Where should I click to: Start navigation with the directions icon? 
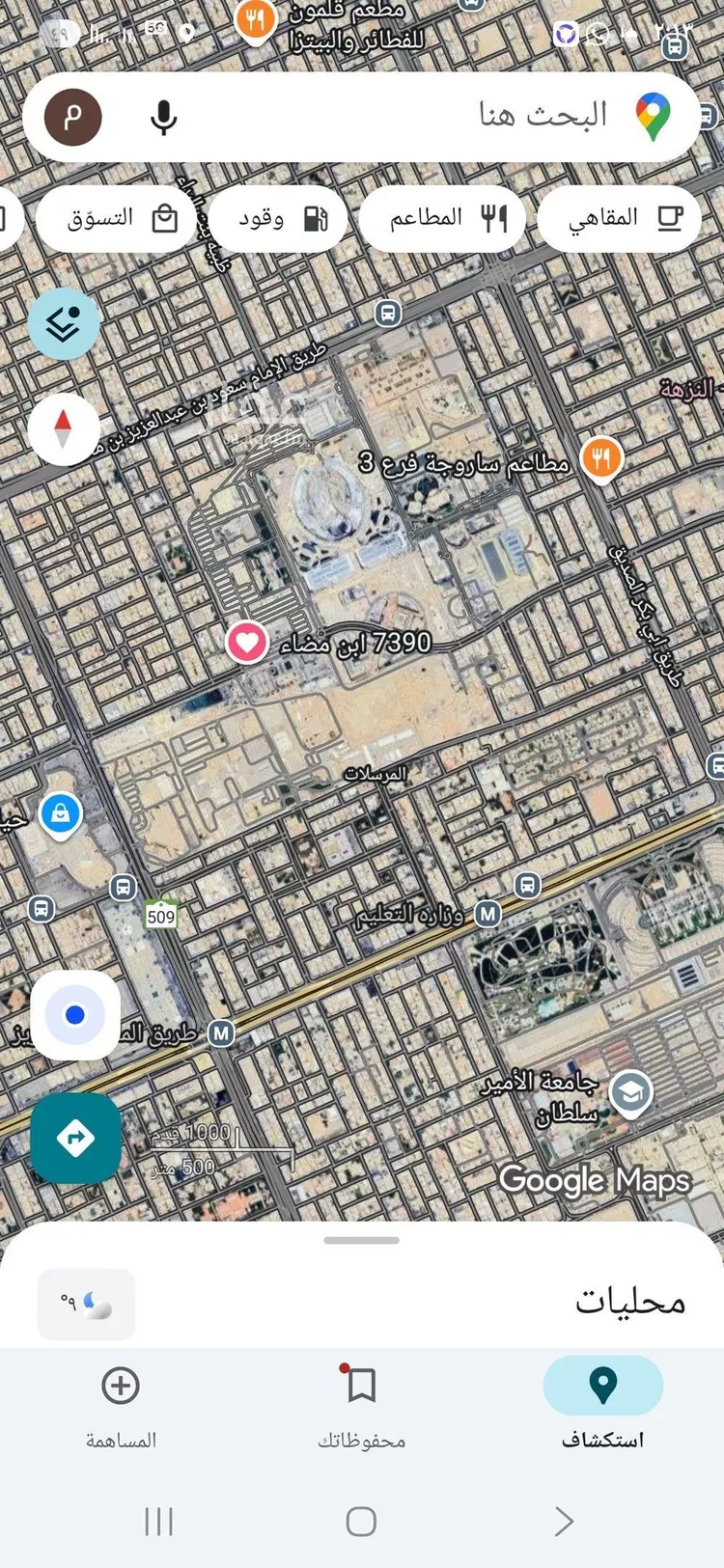pyautogui.click(x=75, y=1138)
